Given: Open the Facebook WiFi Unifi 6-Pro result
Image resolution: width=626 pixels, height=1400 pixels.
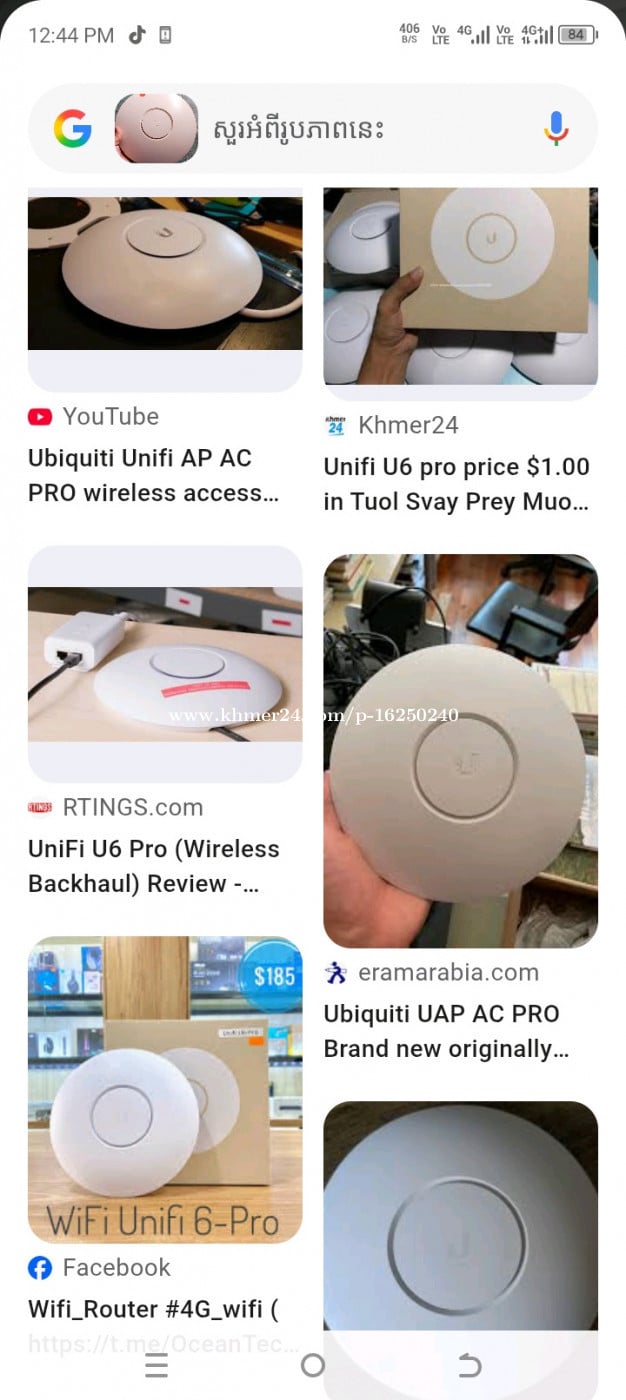Looking at the screenshot, I should tap(164, 1090).
